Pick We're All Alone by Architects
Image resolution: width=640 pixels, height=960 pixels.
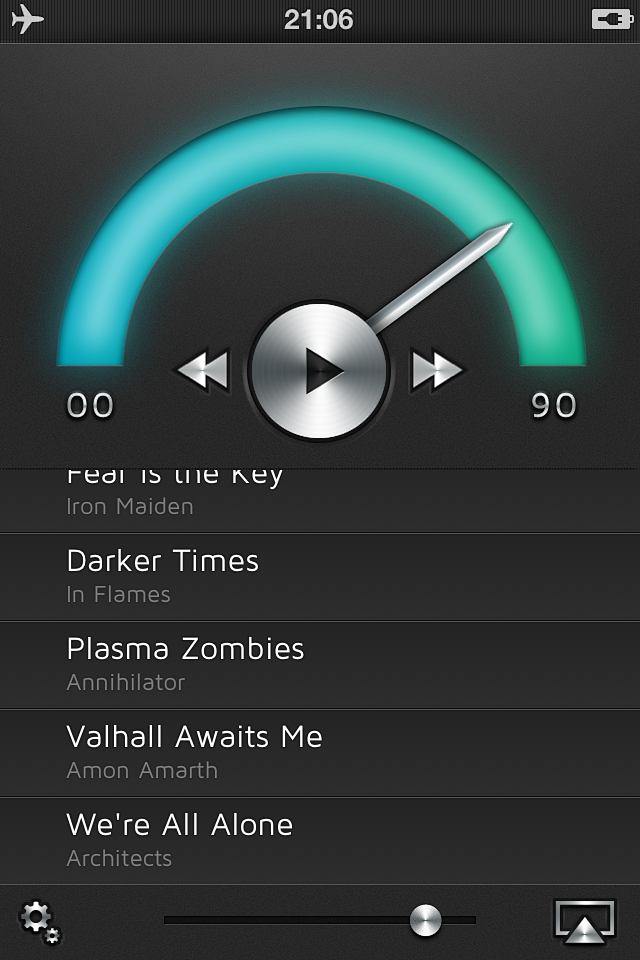click(320, 841)
